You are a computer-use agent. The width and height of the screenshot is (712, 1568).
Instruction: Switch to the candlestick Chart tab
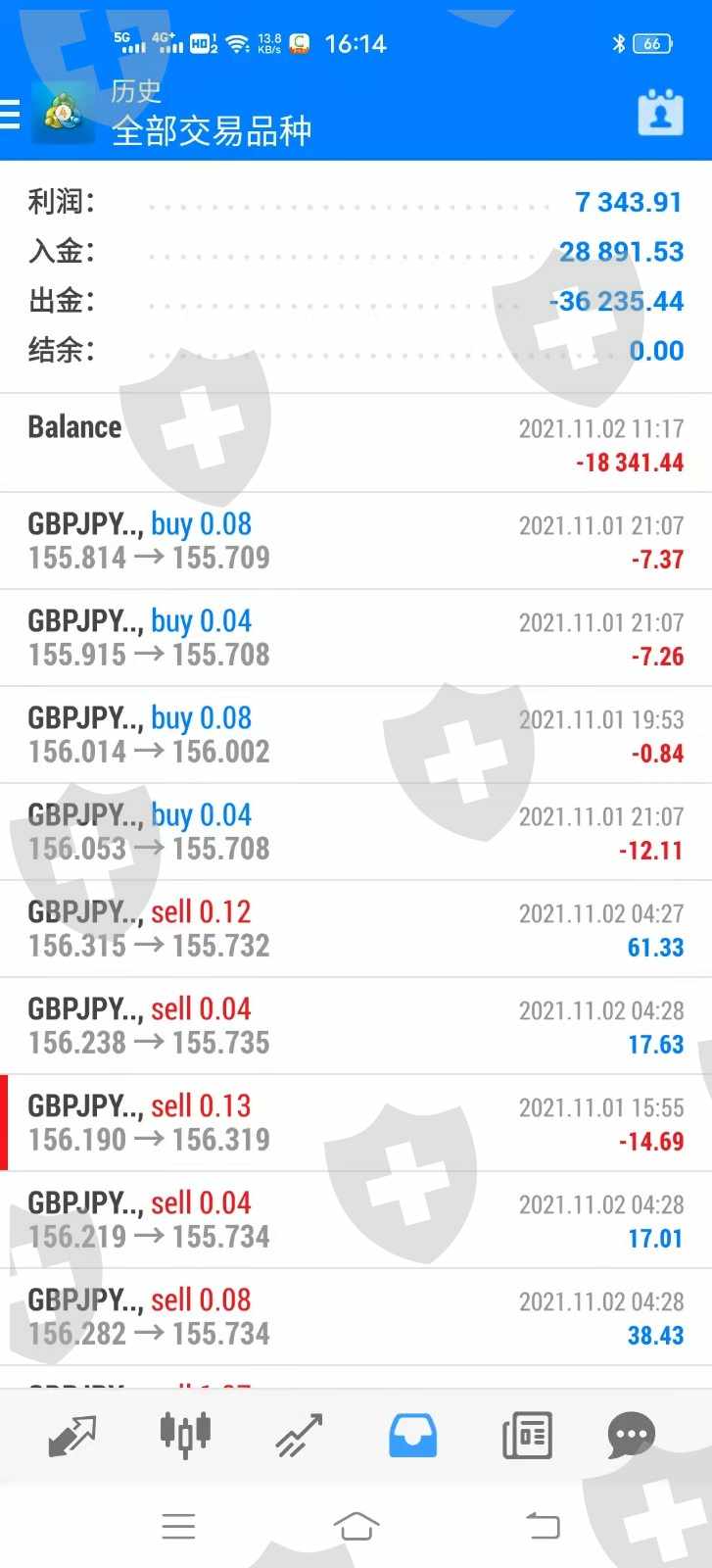(185, 1434)
